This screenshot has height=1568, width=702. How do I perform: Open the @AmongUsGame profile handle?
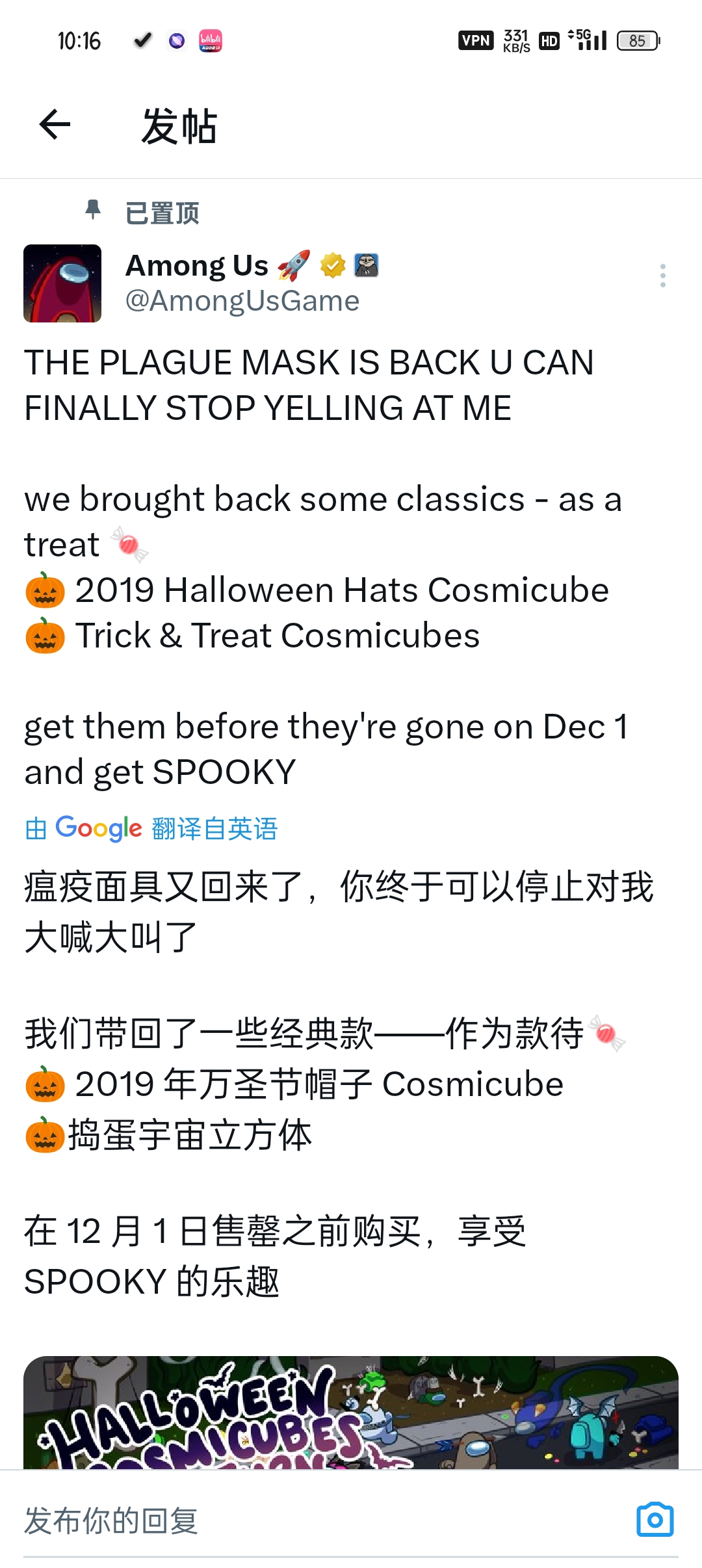(242, 301)
